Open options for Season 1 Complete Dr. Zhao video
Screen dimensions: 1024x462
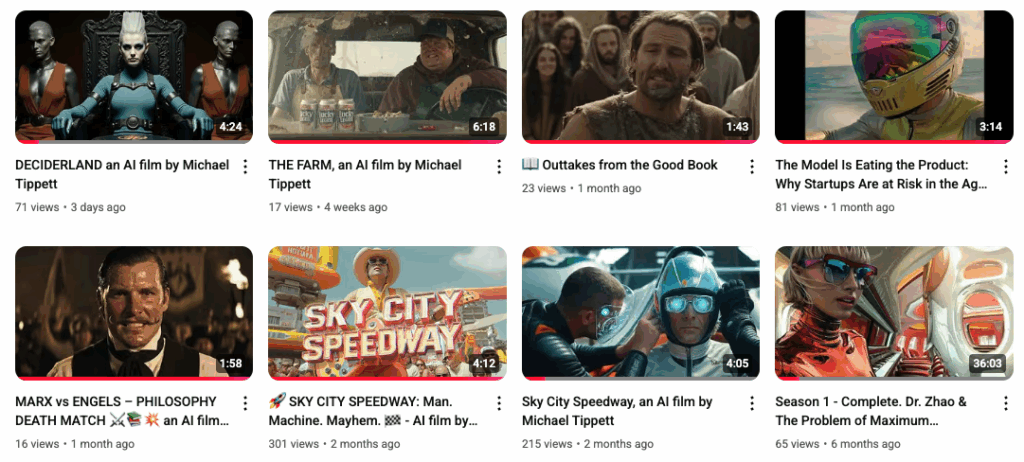(x=1006, y=403)
